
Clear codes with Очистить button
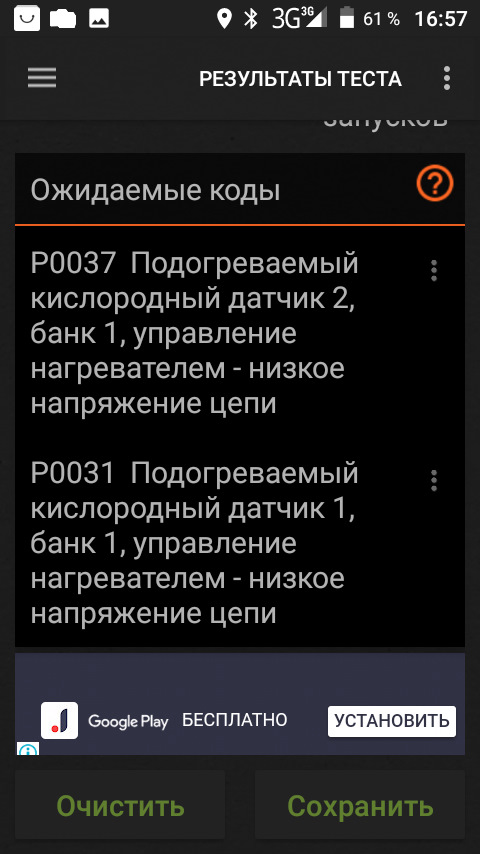click(120, 806)
